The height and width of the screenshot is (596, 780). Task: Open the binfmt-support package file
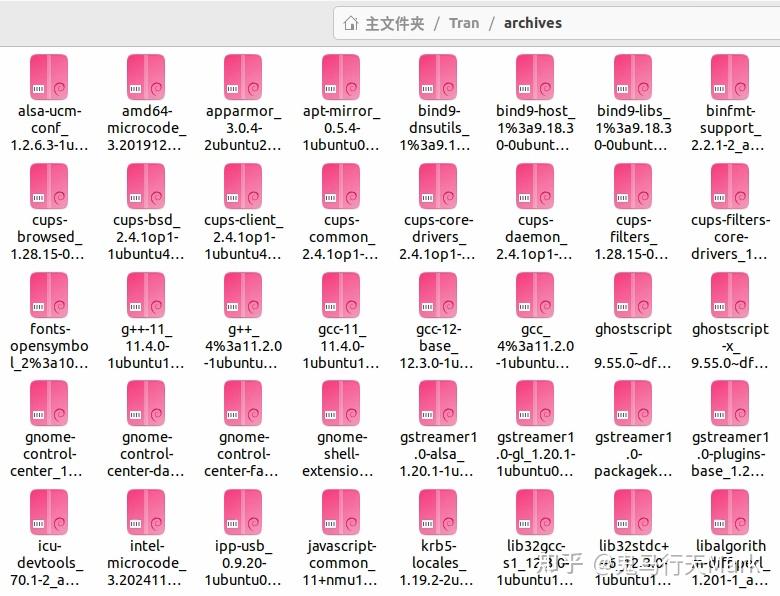[x=730, y=77]
